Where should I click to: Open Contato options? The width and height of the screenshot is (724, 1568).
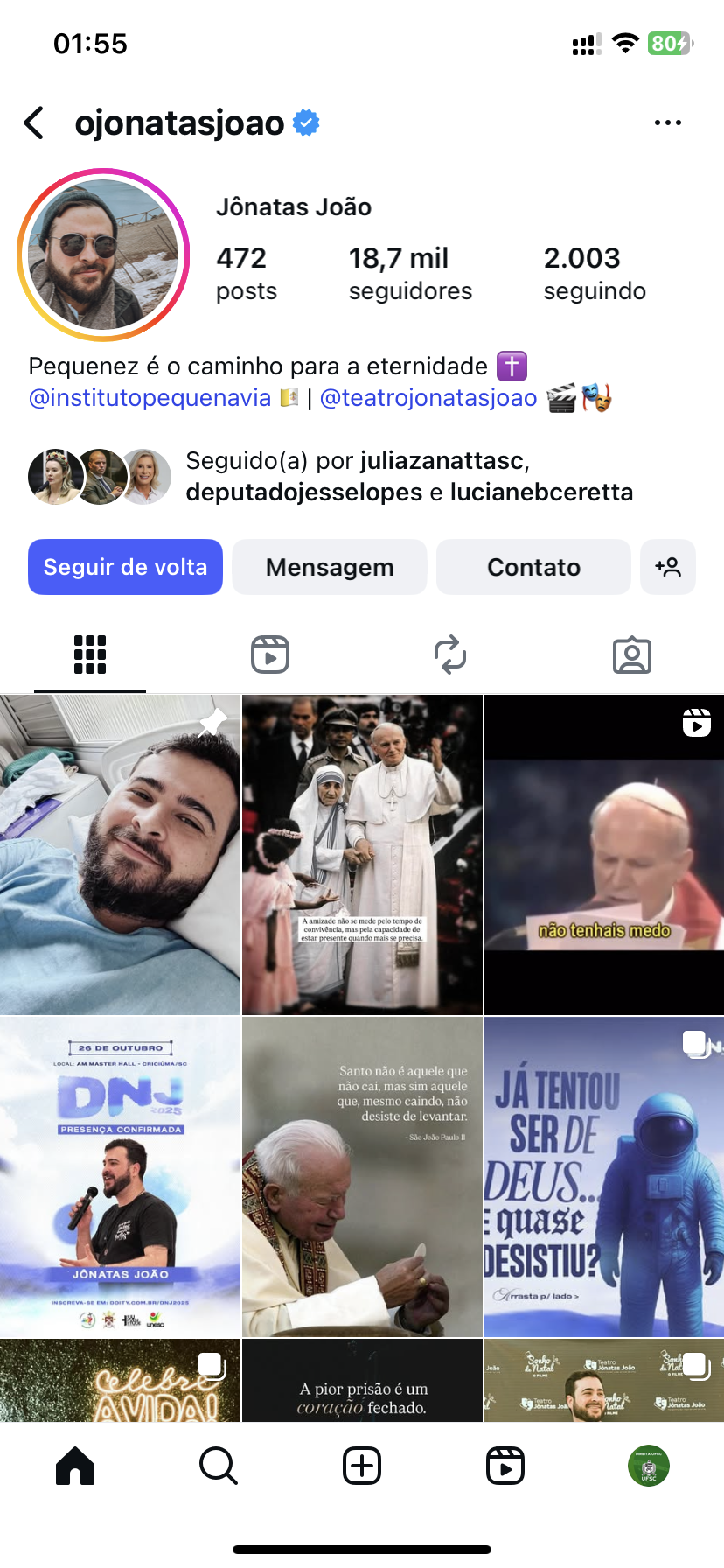[x=533, y=567]
